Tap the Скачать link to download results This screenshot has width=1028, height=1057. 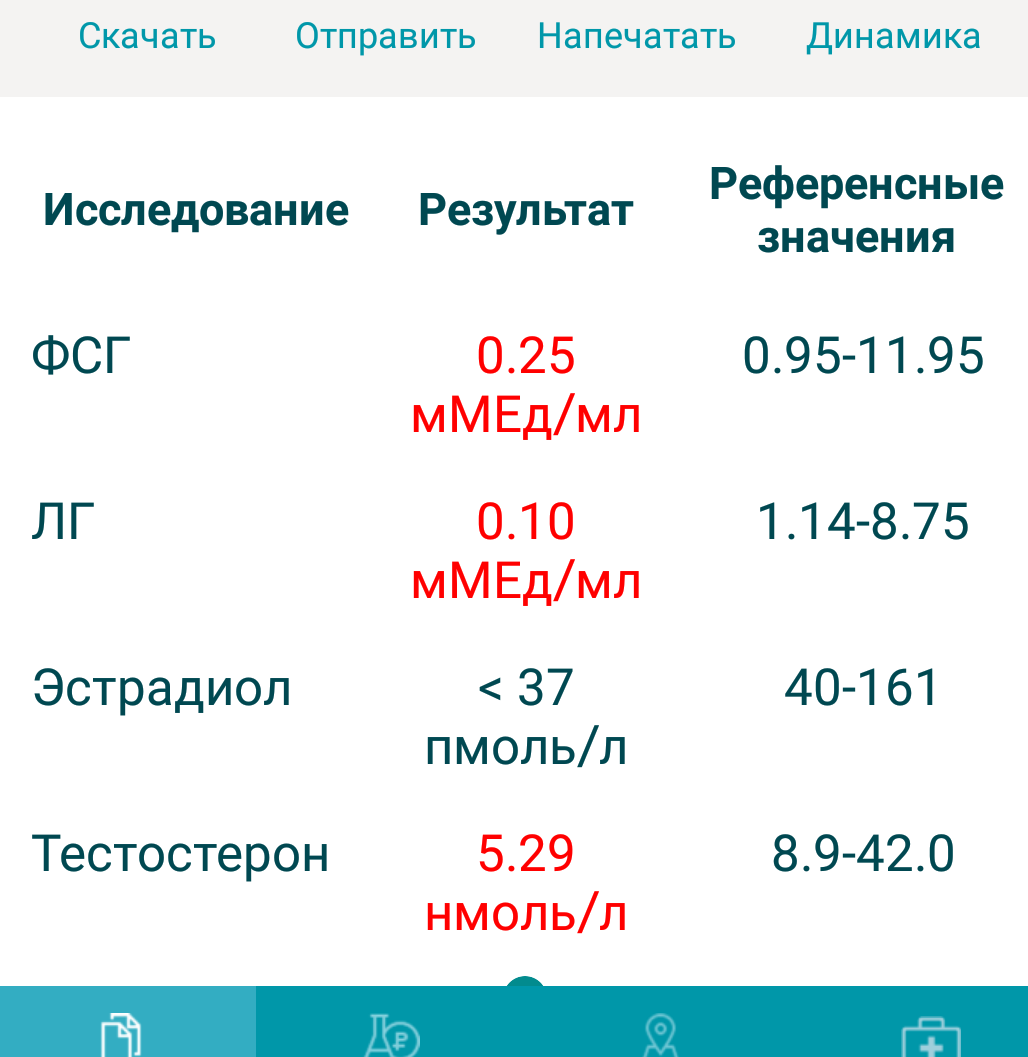point(147,36)
